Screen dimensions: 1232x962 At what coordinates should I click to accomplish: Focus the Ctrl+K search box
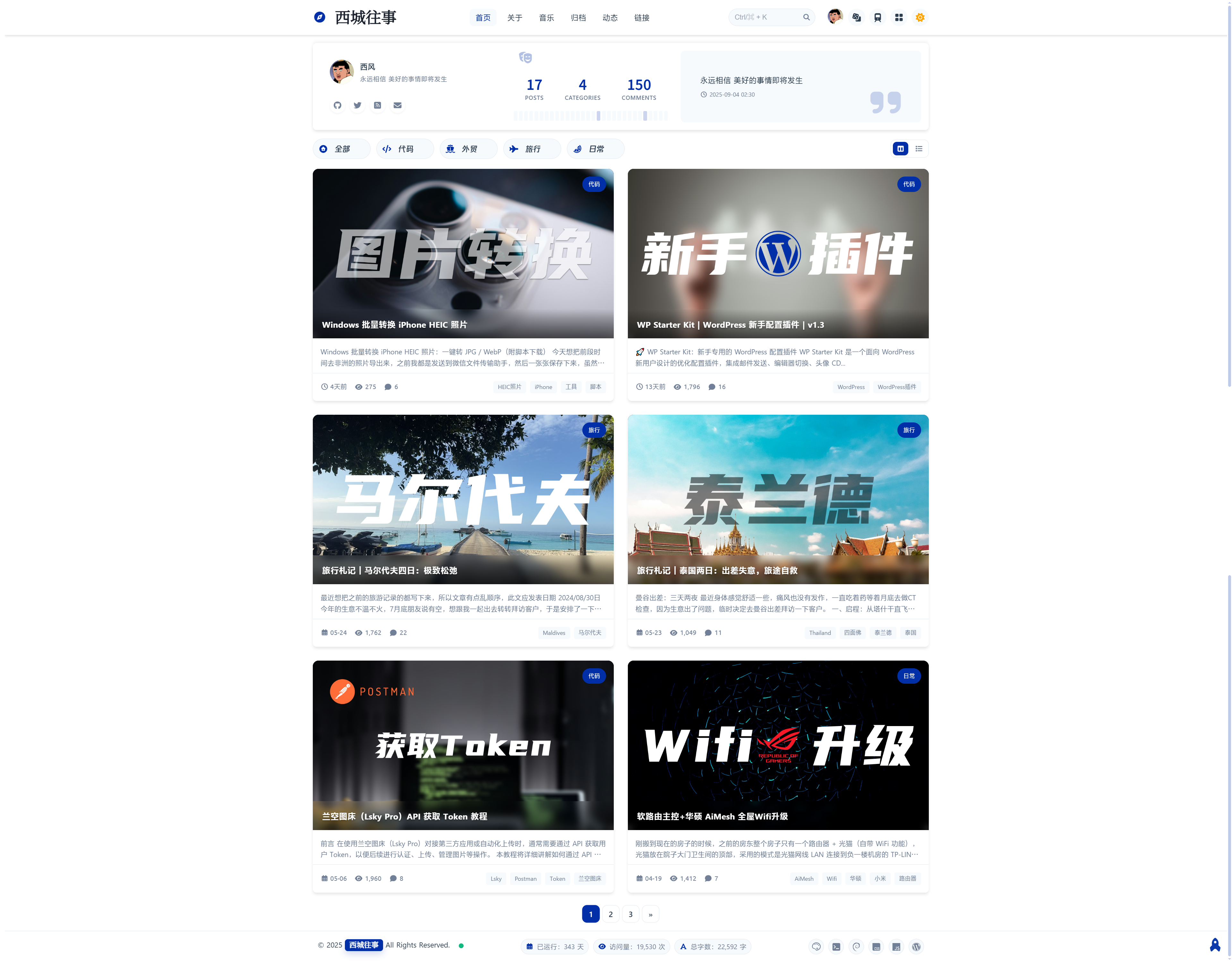(x=767, y=17)
